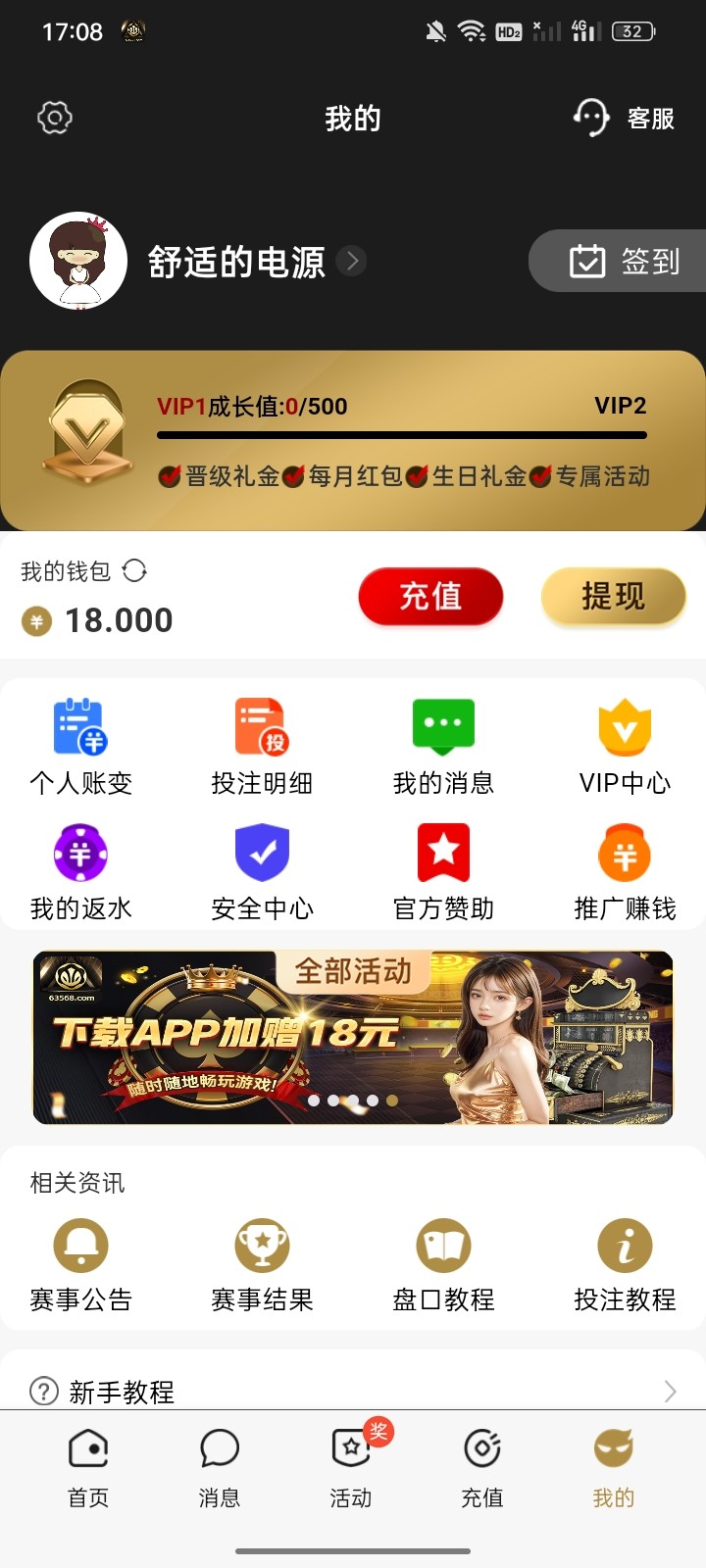
Task: Expand the 新手教程 row
Action: 353,1391
